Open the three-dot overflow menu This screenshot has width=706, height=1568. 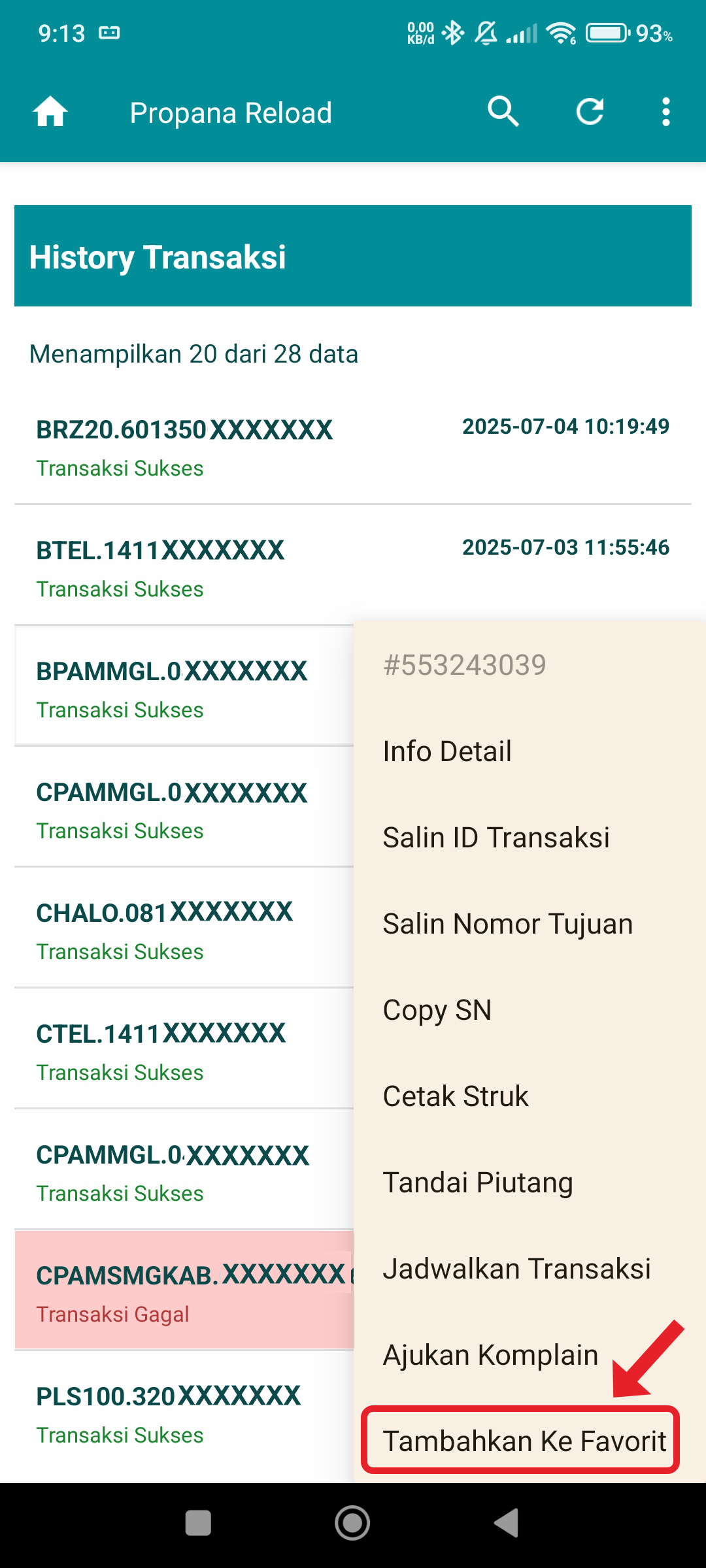pyautogui.click(x=665, y=112)
